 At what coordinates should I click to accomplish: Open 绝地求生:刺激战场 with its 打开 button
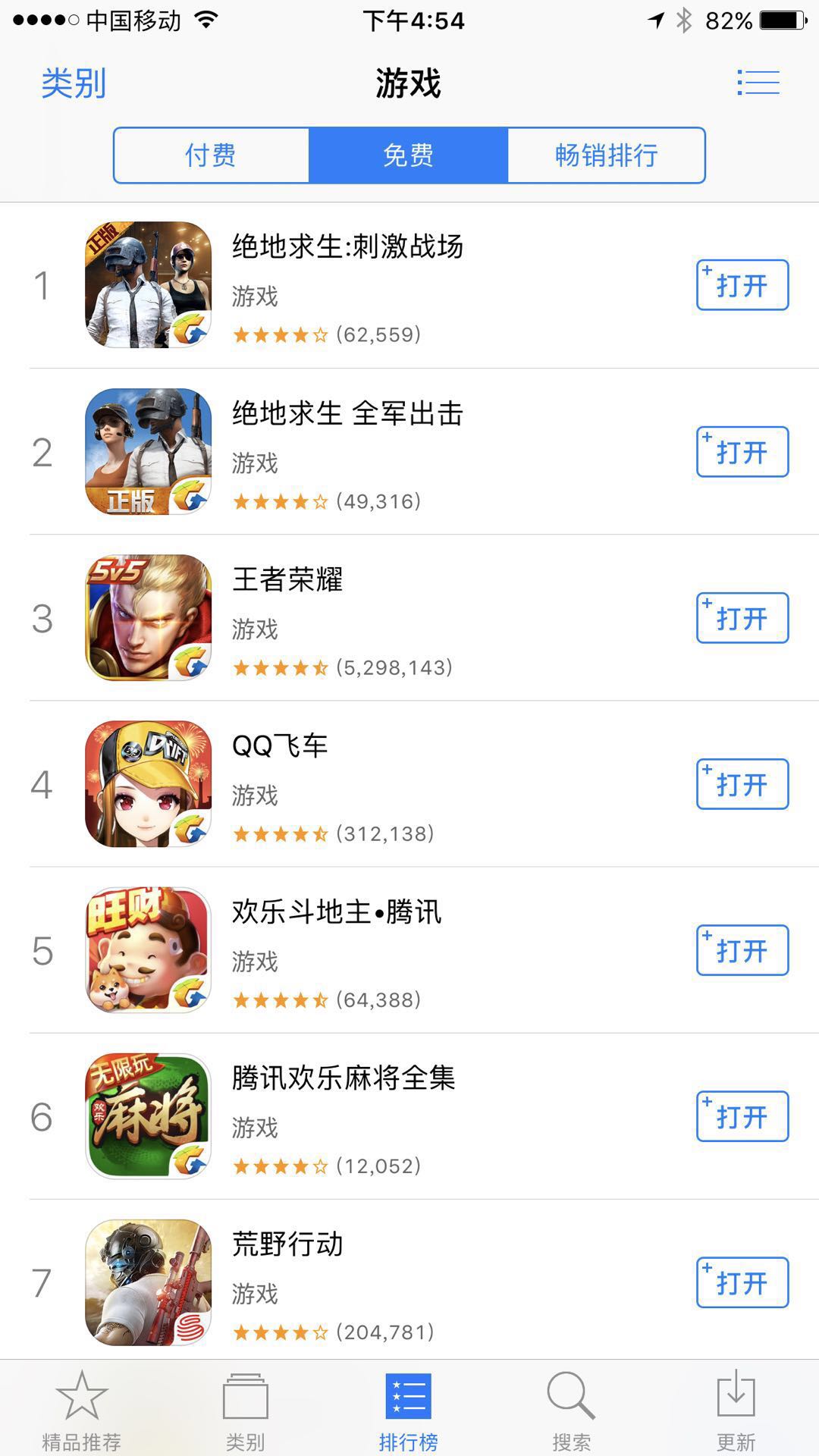click(x=742, y=285)
